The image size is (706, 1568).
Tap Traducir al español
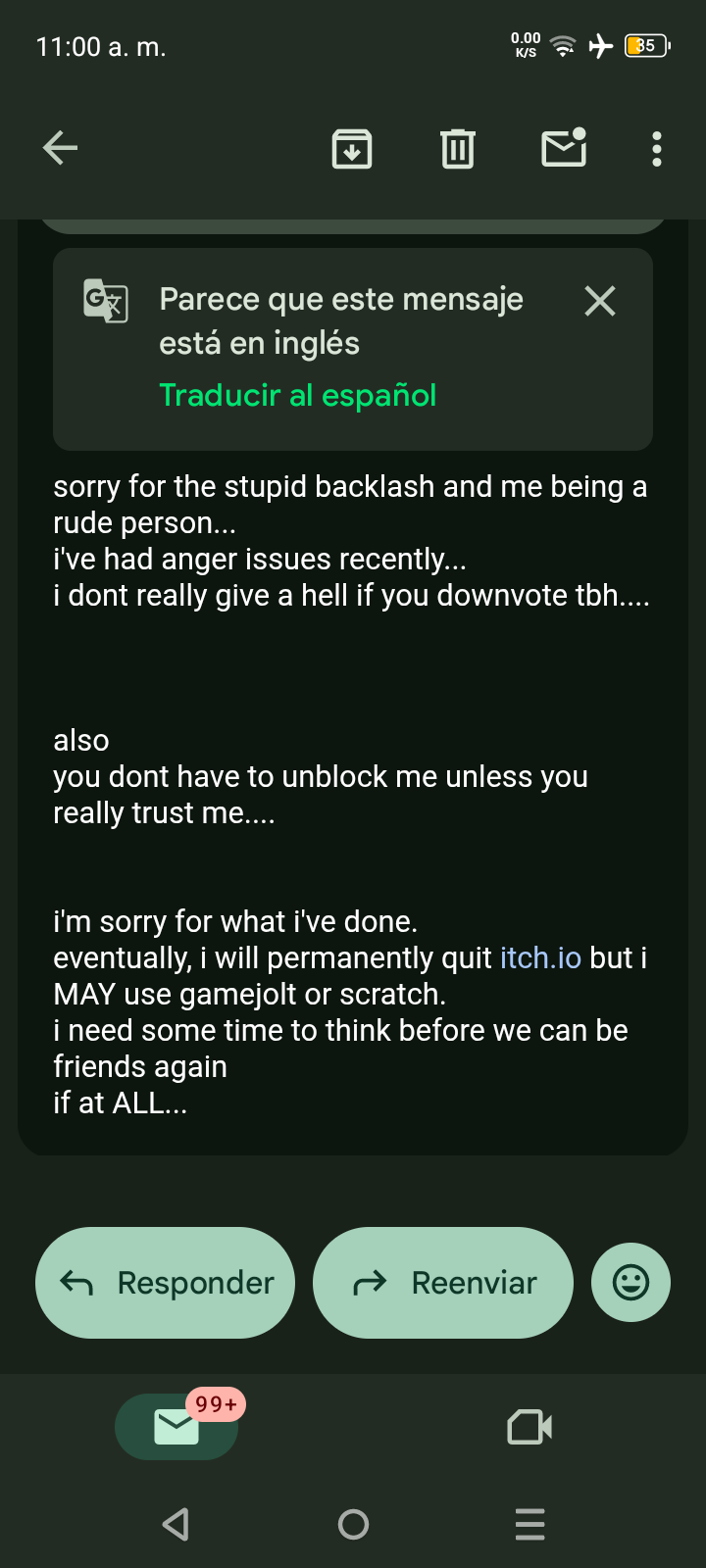pos(298,396)
